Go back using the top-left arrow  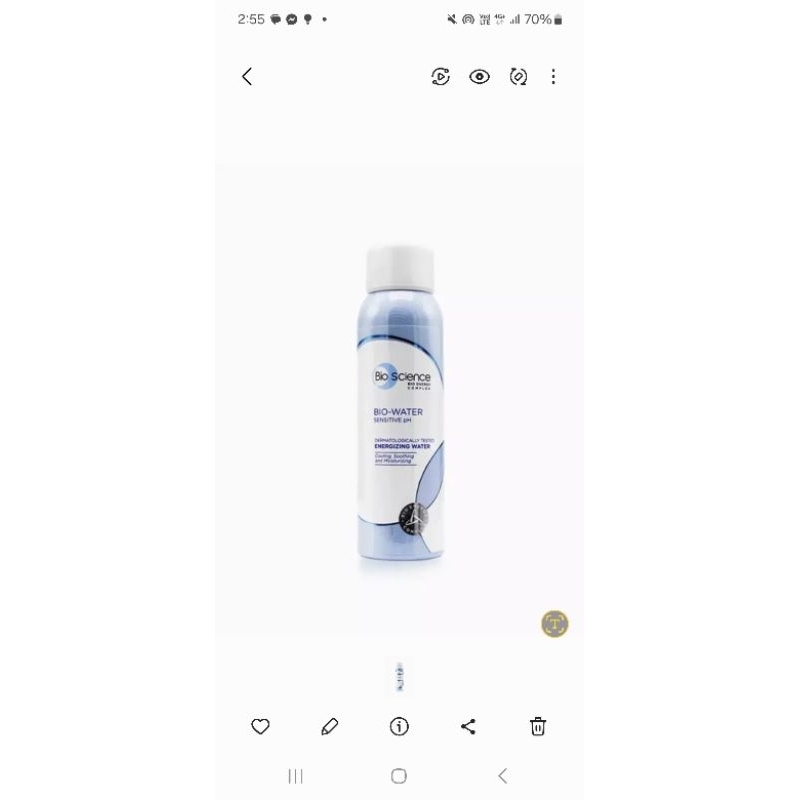tap(247, 77)
